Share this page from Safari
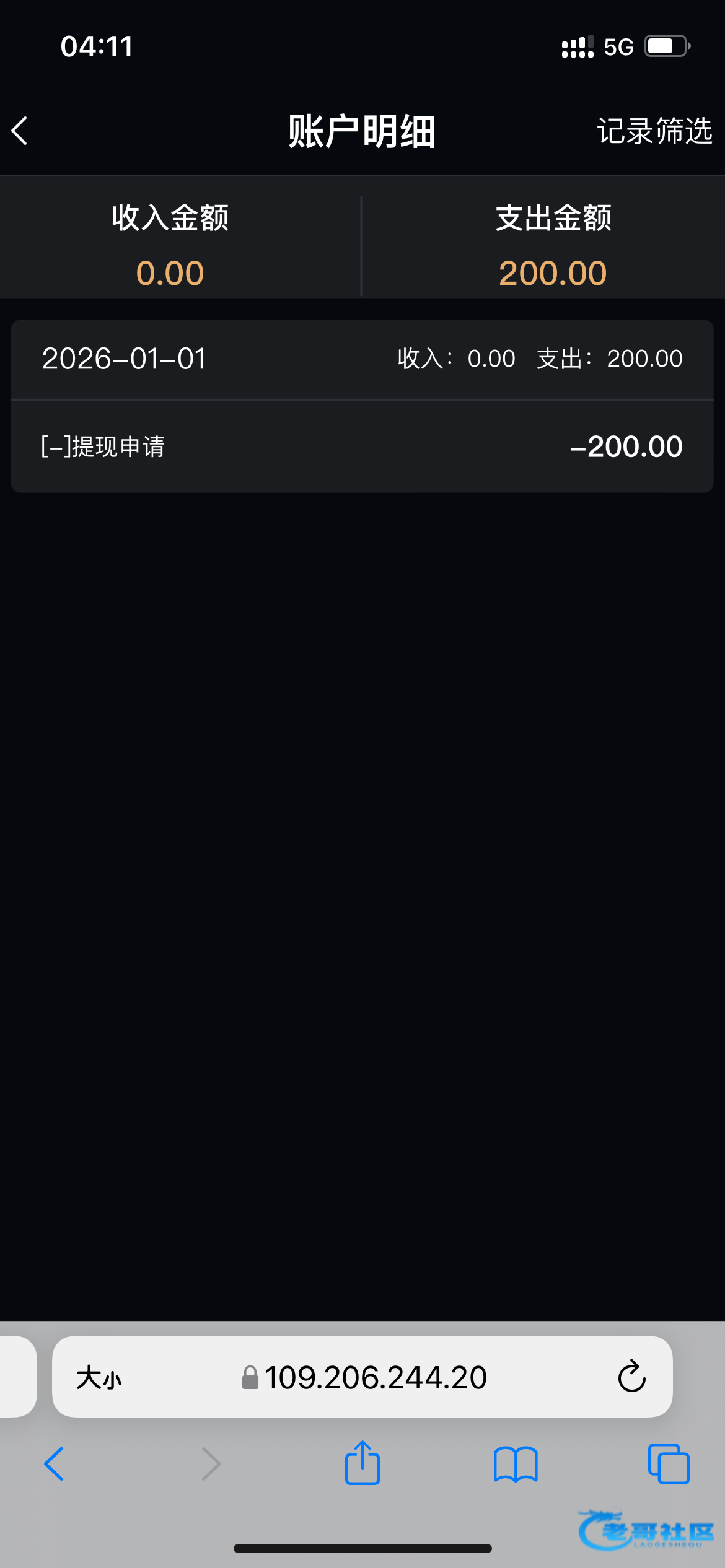 [362, 1463]
